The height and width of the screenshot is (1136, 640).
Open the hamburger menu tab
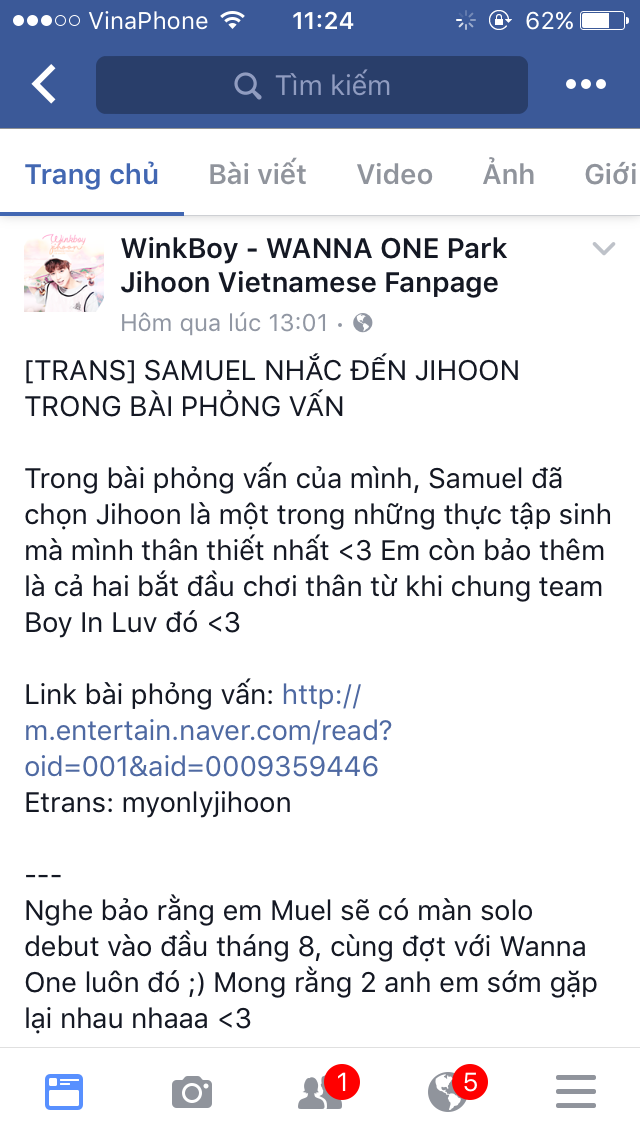click(576, 1092)
